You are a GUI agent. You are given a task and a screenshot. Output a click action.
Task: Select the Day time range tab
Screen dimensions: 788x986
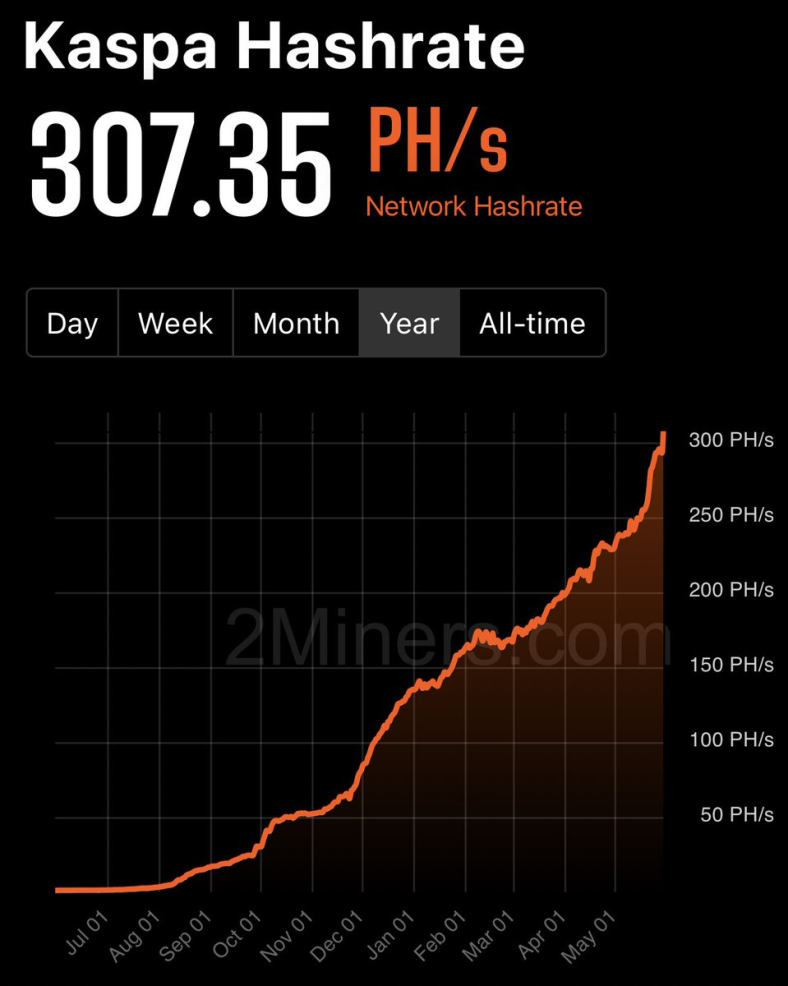click(x=71, y=322)
